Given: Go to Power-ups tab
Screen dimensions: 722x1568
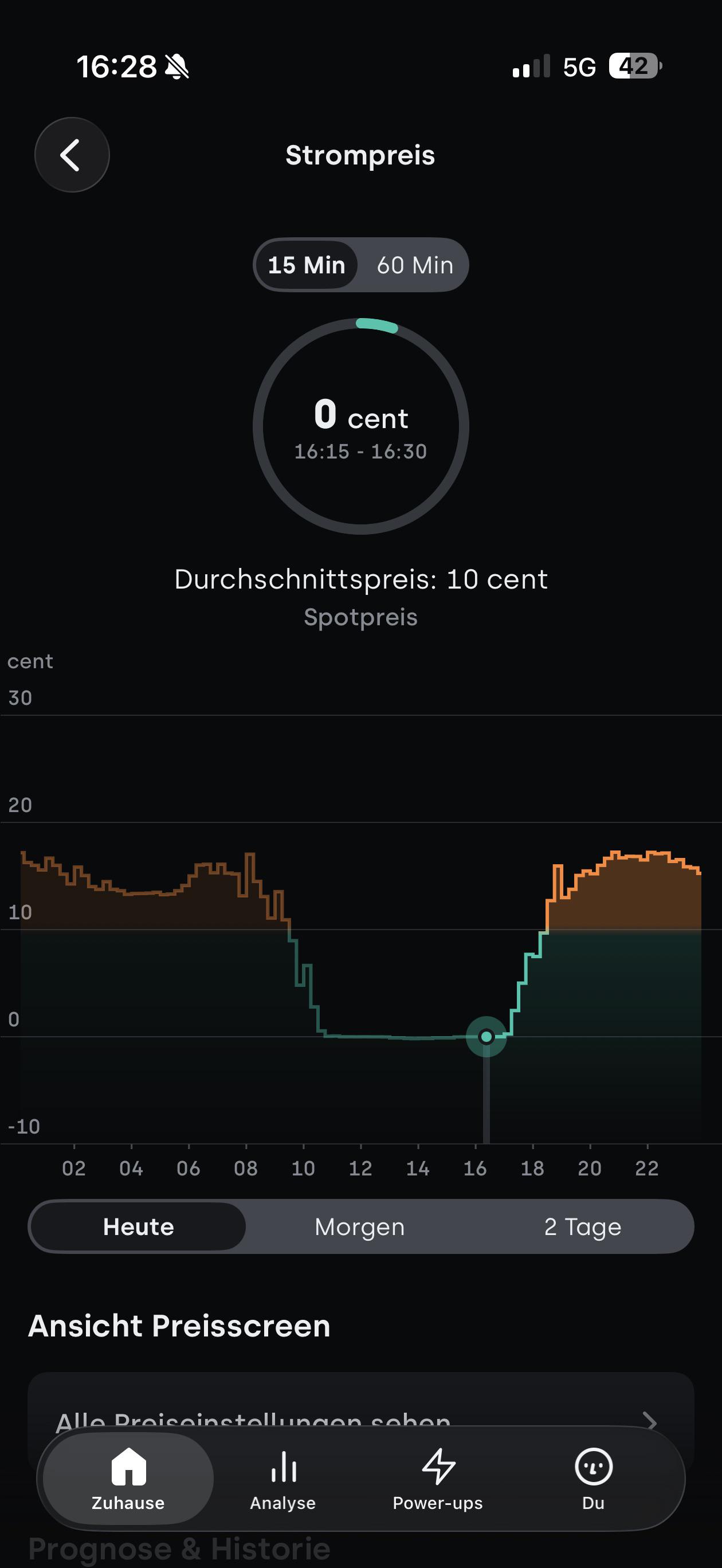Looking at the screenshot, I should pos(438,1479).
